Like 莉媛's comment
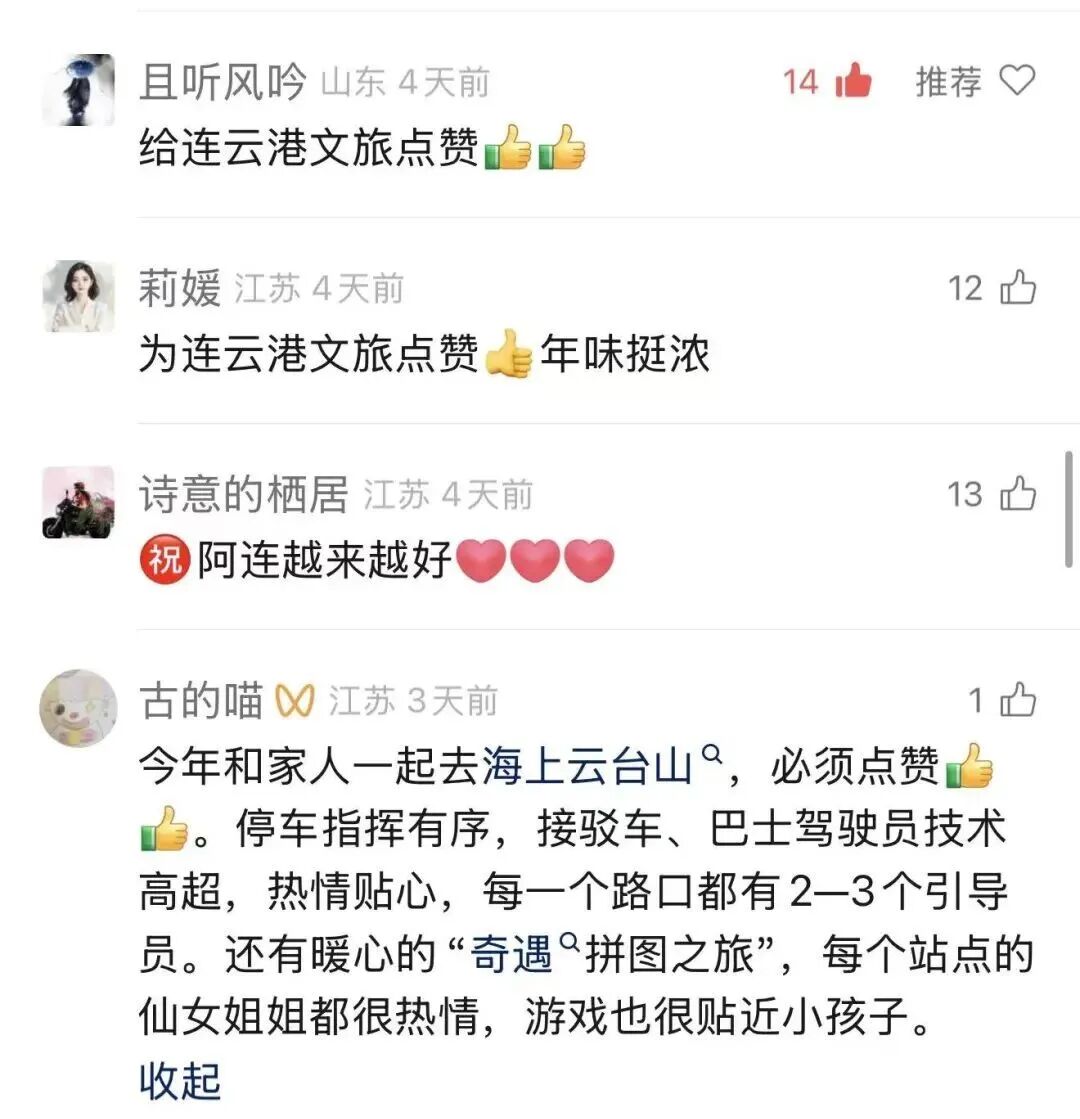This screenshot has width=1080, height=1119. [x=1018, y=289]
